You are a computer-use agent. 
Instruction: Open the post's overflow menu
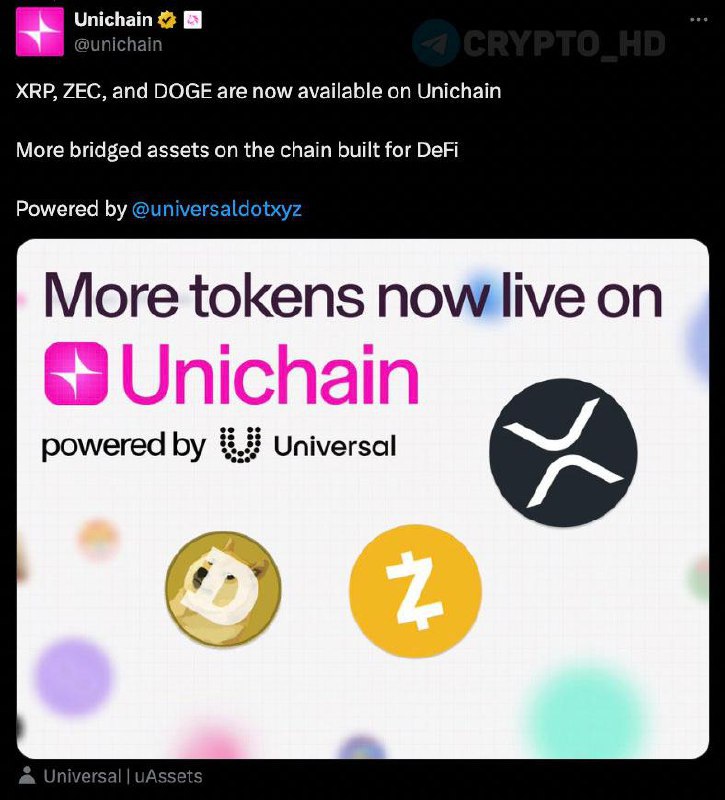[696, 20]
